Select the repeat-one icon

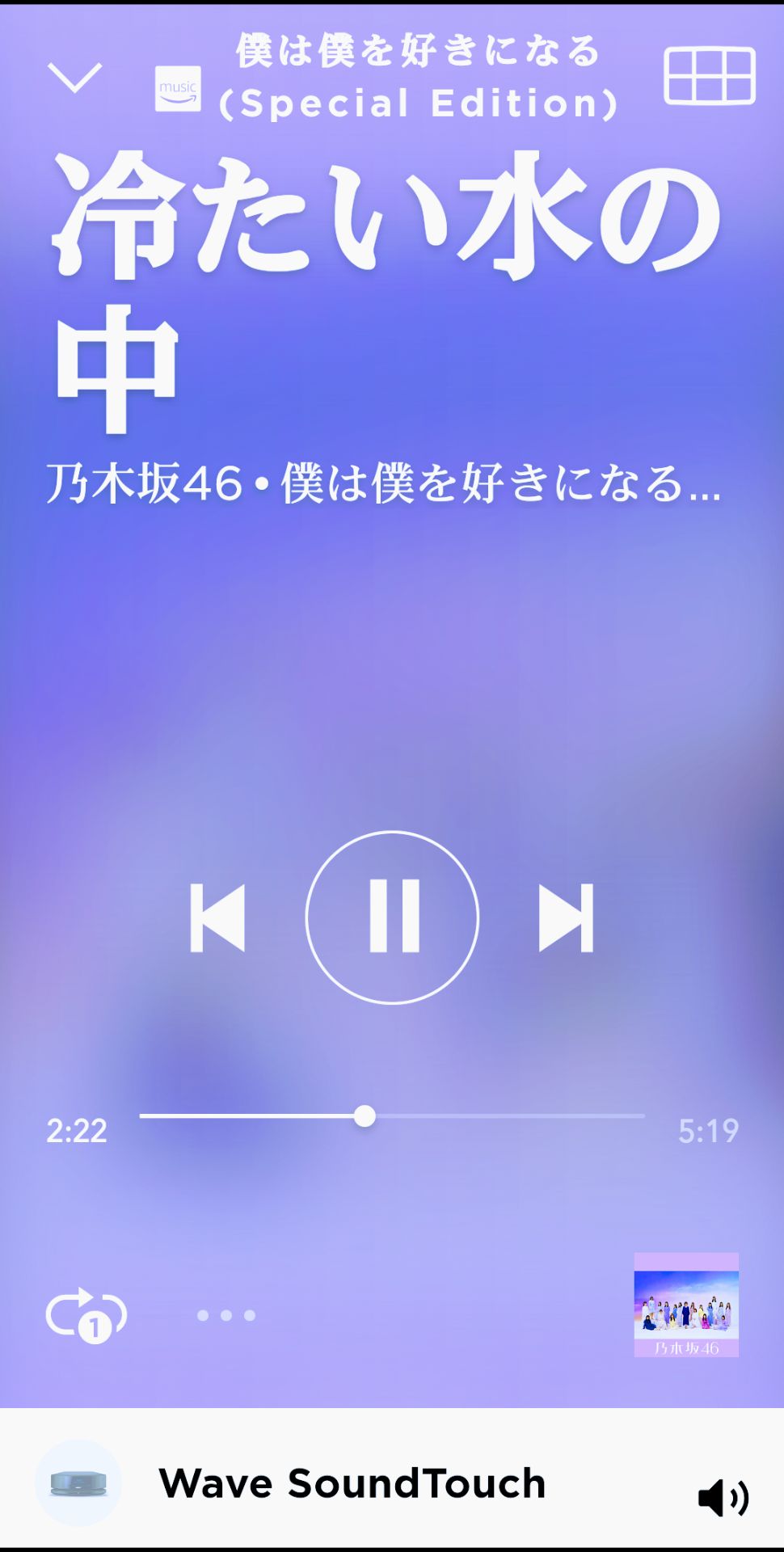coord(86,1314)
